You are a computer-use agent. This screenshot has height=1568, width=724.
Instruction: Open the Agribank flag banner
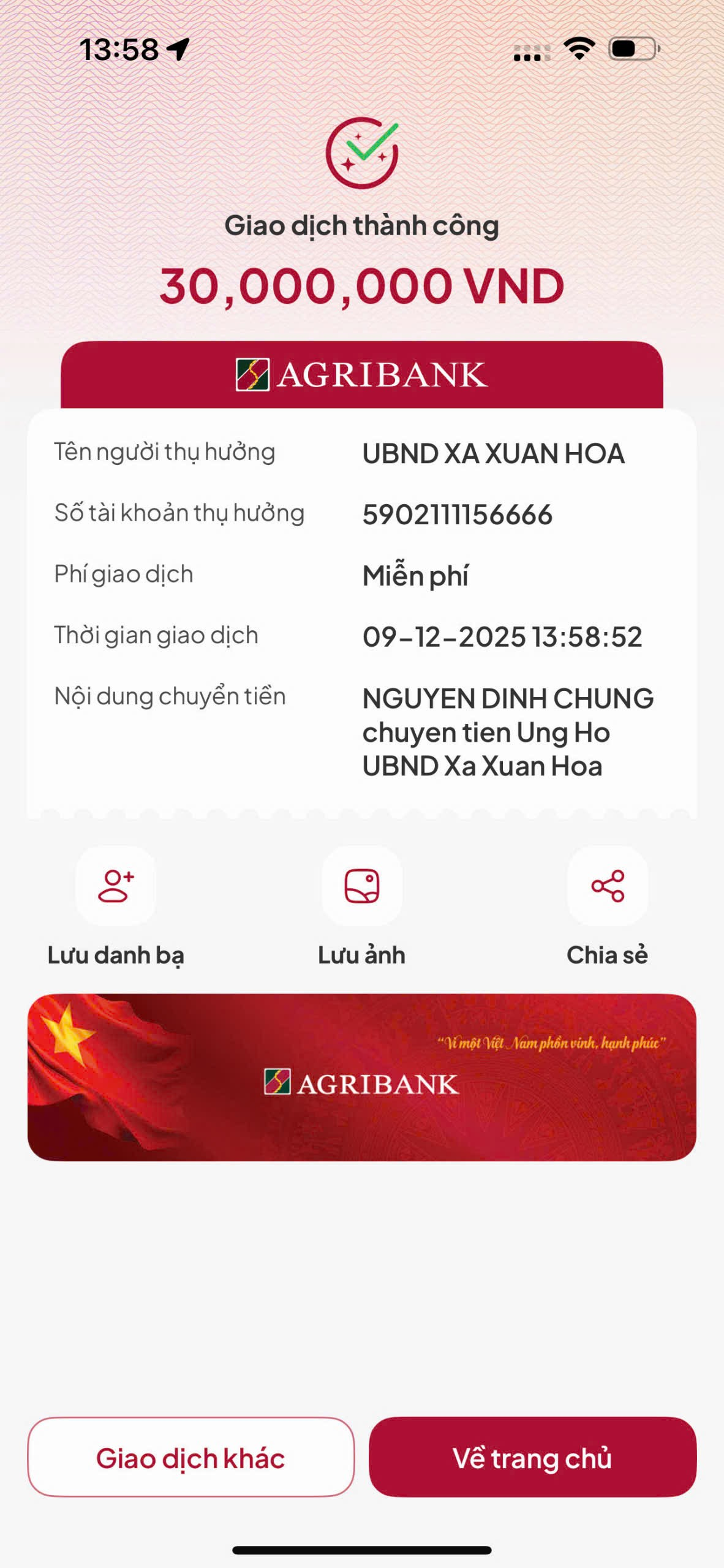click(362, 1077)
